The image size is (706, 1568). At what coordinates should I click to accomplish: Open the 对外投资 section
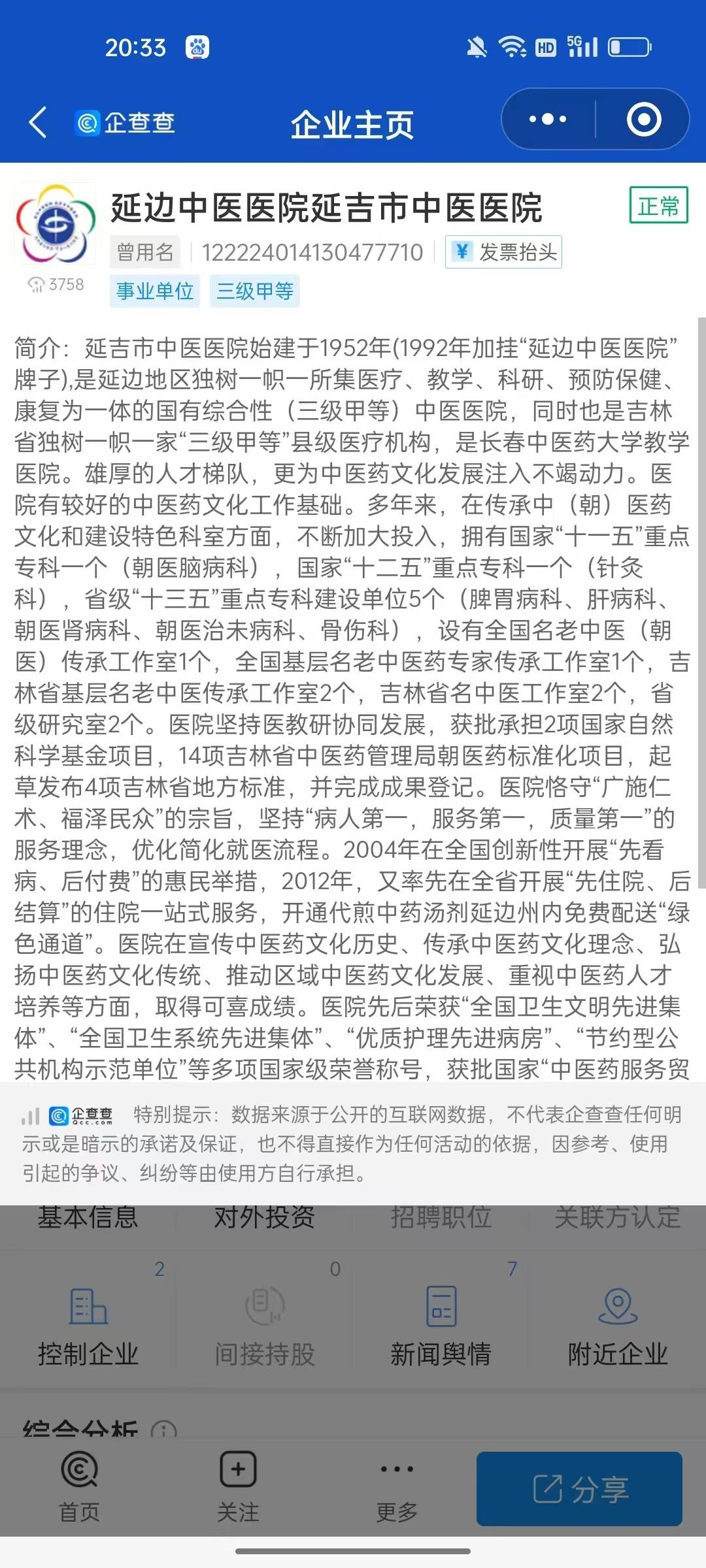coord(265,1218)
